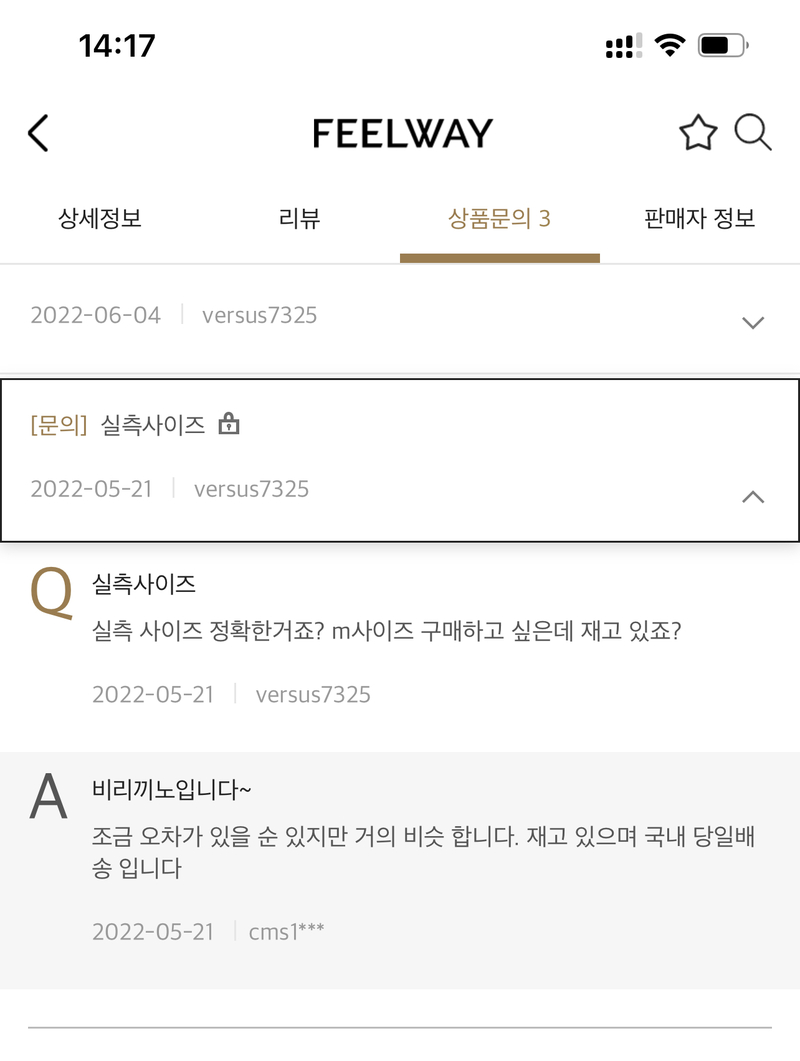Image resolution: width=800 pixels, height=1061 pixels.
Task: Open the search magnifier icon
Action: [752, 133]
